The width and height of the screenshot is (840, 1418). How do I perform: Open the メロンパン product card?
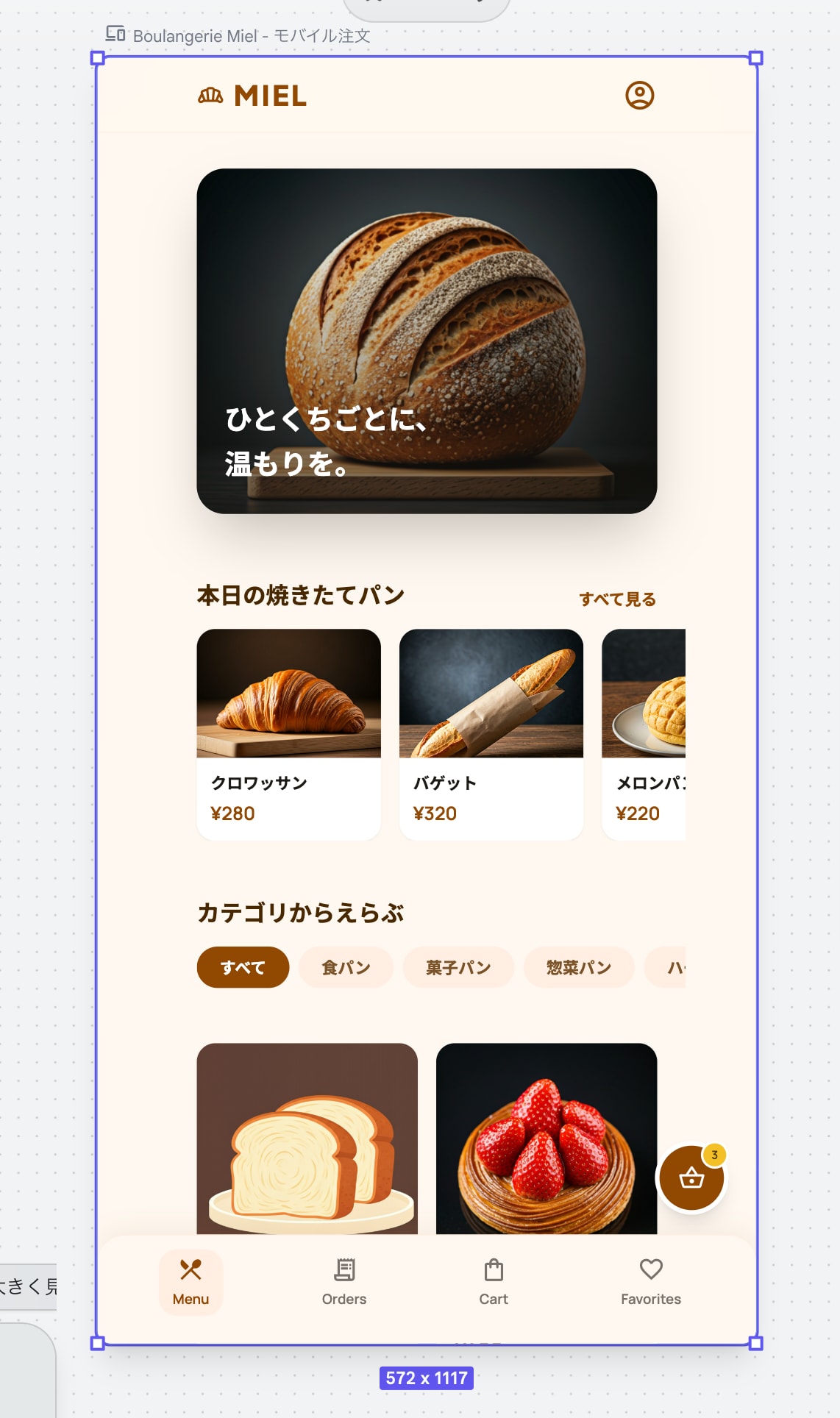(644, 733)
